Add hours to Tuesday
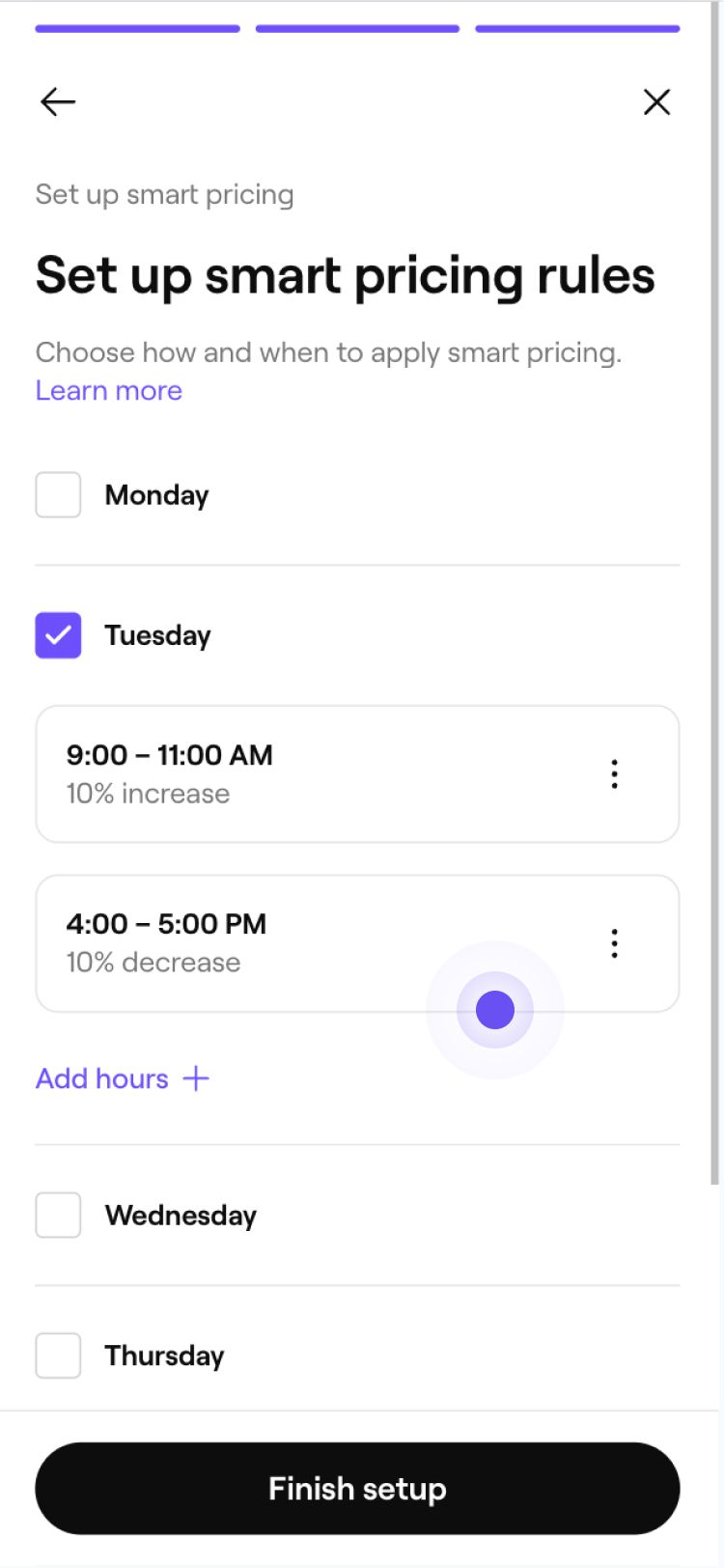This screenshot has height=1568, width=724. pos(123,1078)
